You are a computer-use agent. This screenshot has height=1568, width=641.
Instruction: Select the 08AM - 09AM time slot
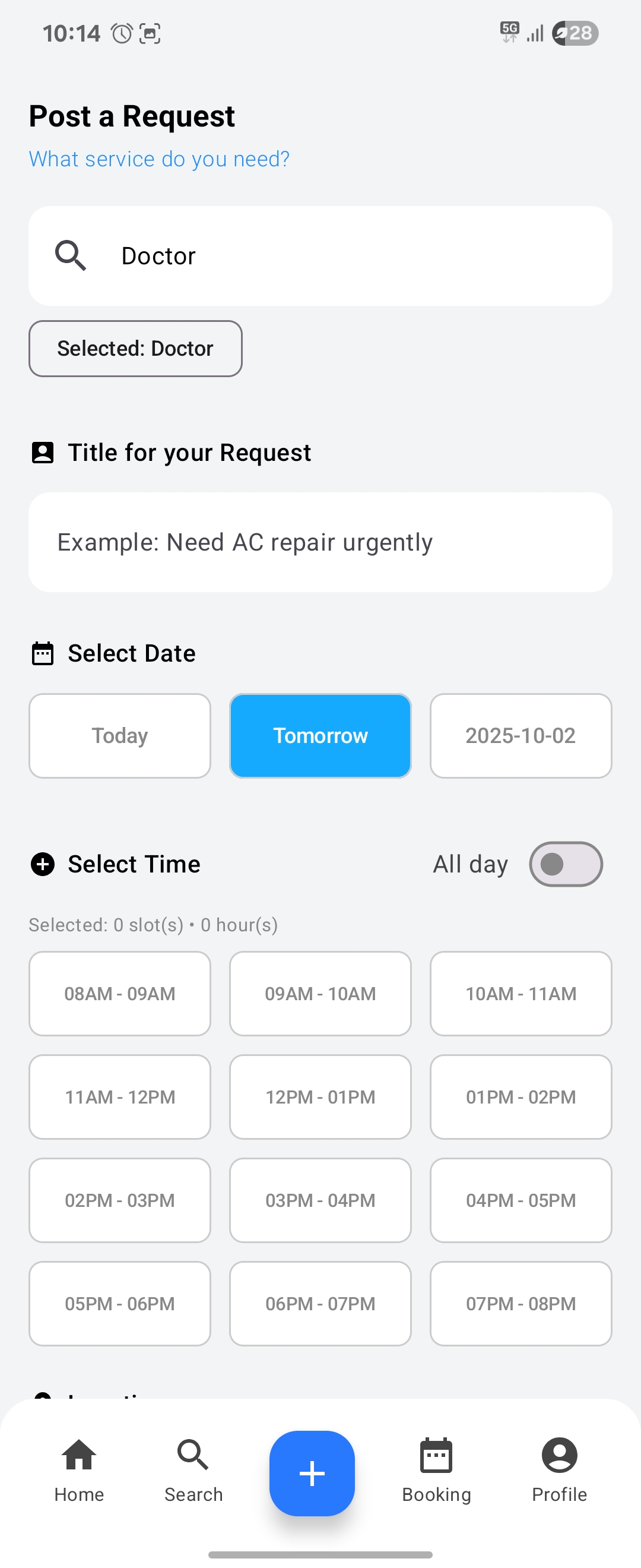click(x=120, y=994)
